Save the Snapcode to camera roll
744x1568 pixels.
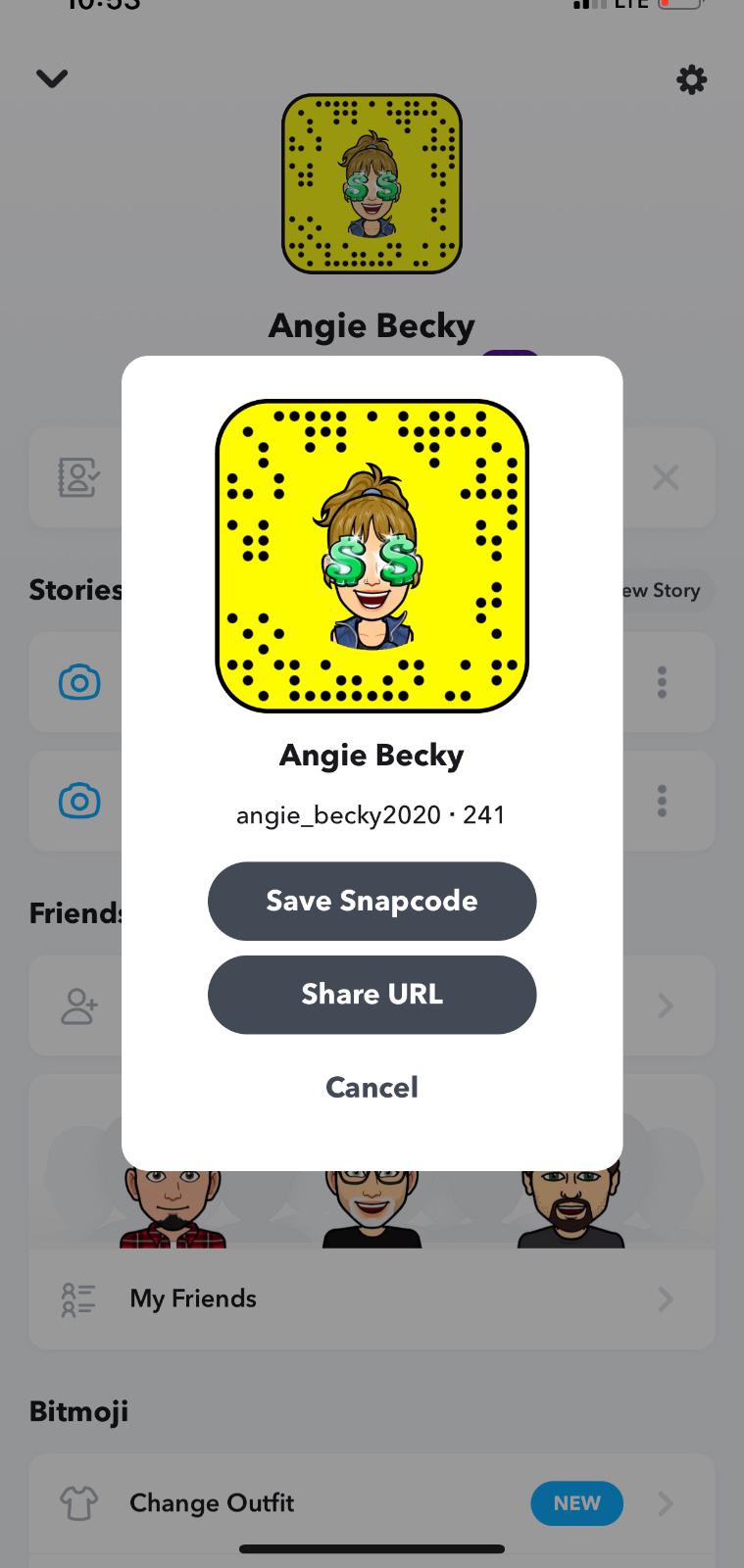click(372, 901)
